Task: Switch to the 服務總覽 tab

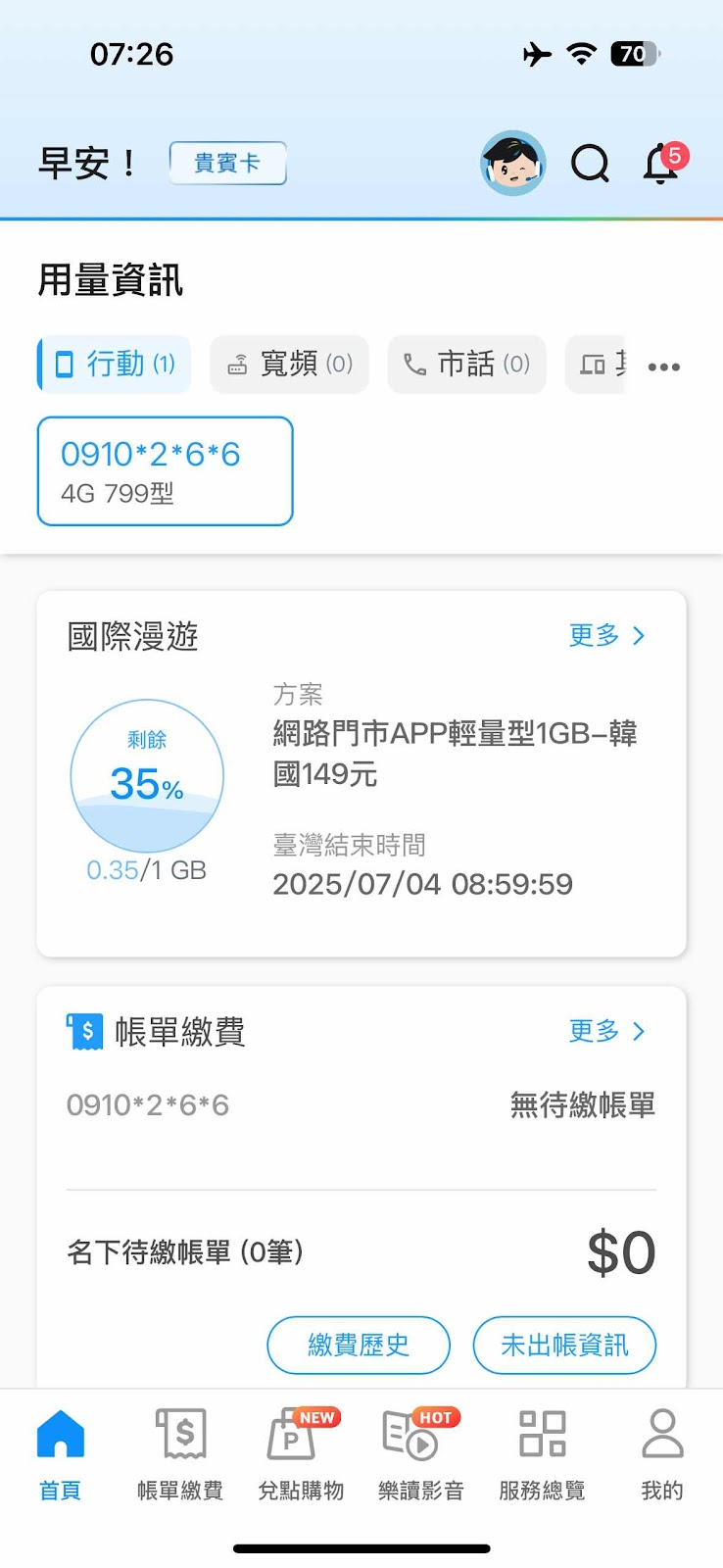Action: pos(542,1454)
